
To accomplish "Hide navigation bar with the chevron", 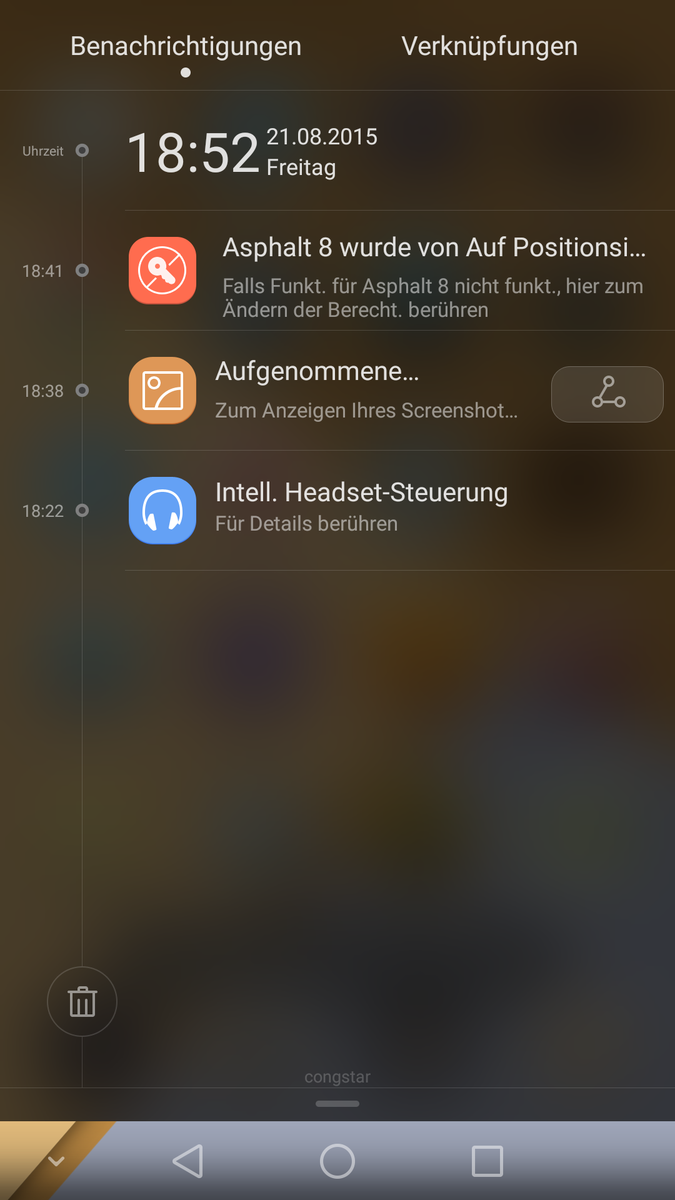I will point(56,1161).
